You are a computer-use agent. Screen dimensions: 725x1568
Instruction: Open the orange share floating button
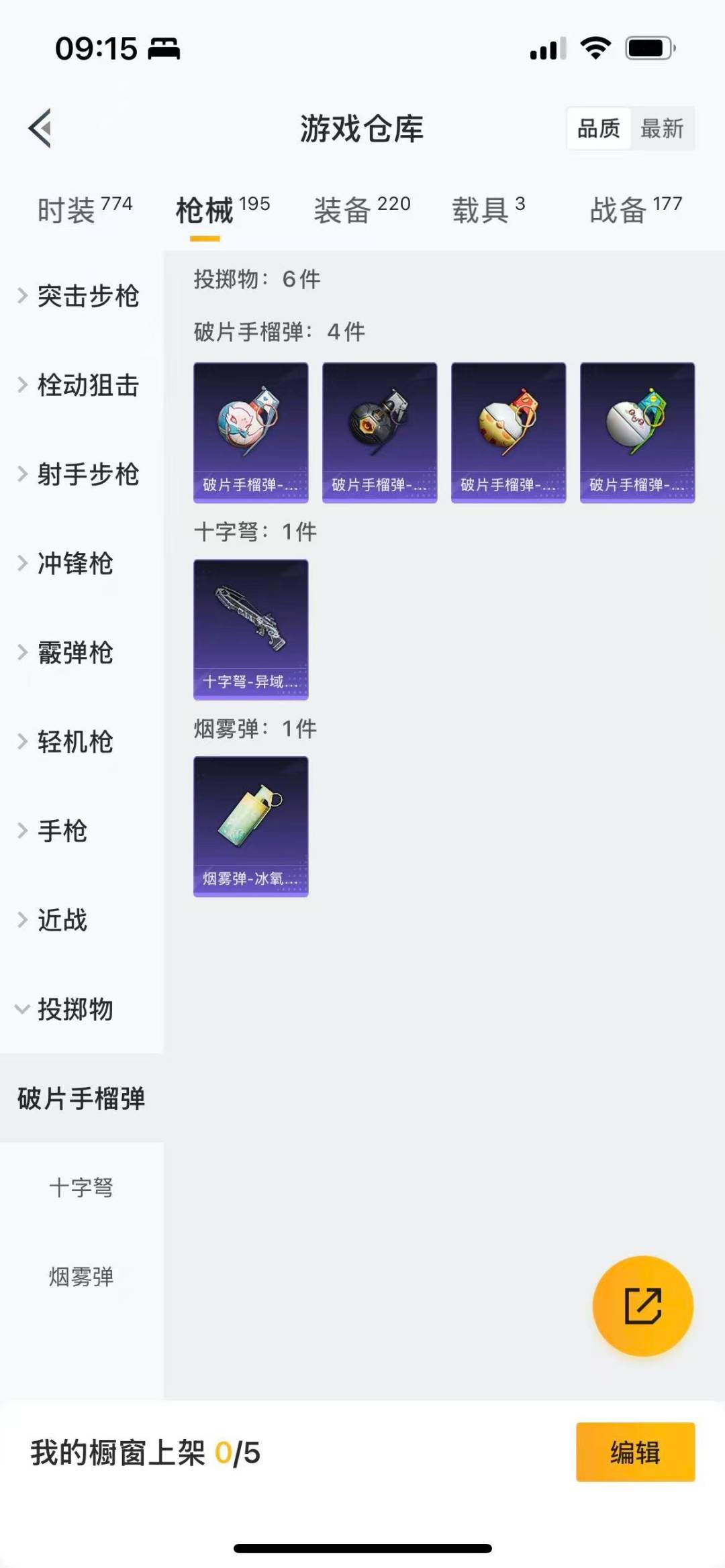point(642,1305)
